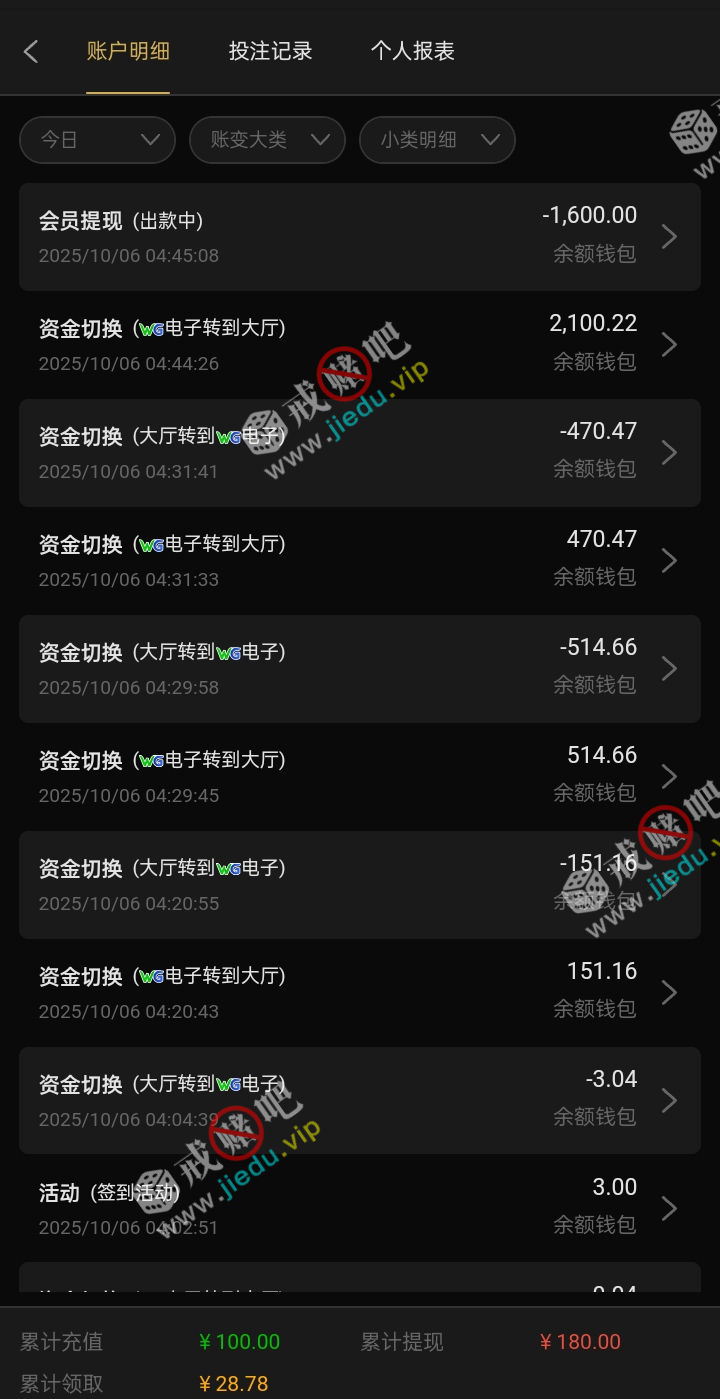The image size is (720, 1399).
Task: Switch to the 投注记录 tab
Action: click(270, 51)
